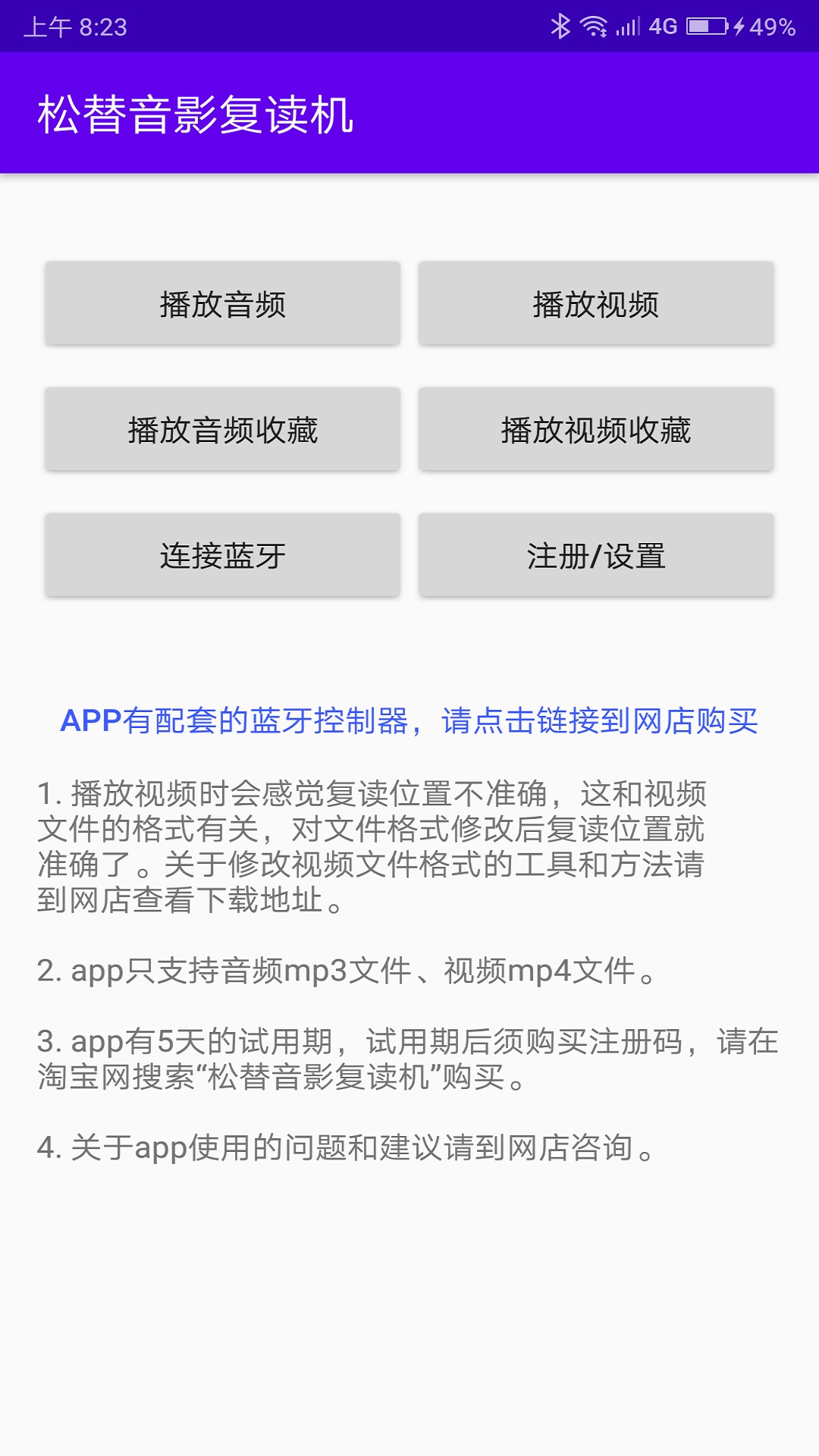Click the signal strength bars icon
Image resolution: width=819 pixels, height=1456 pixels.
630,25
